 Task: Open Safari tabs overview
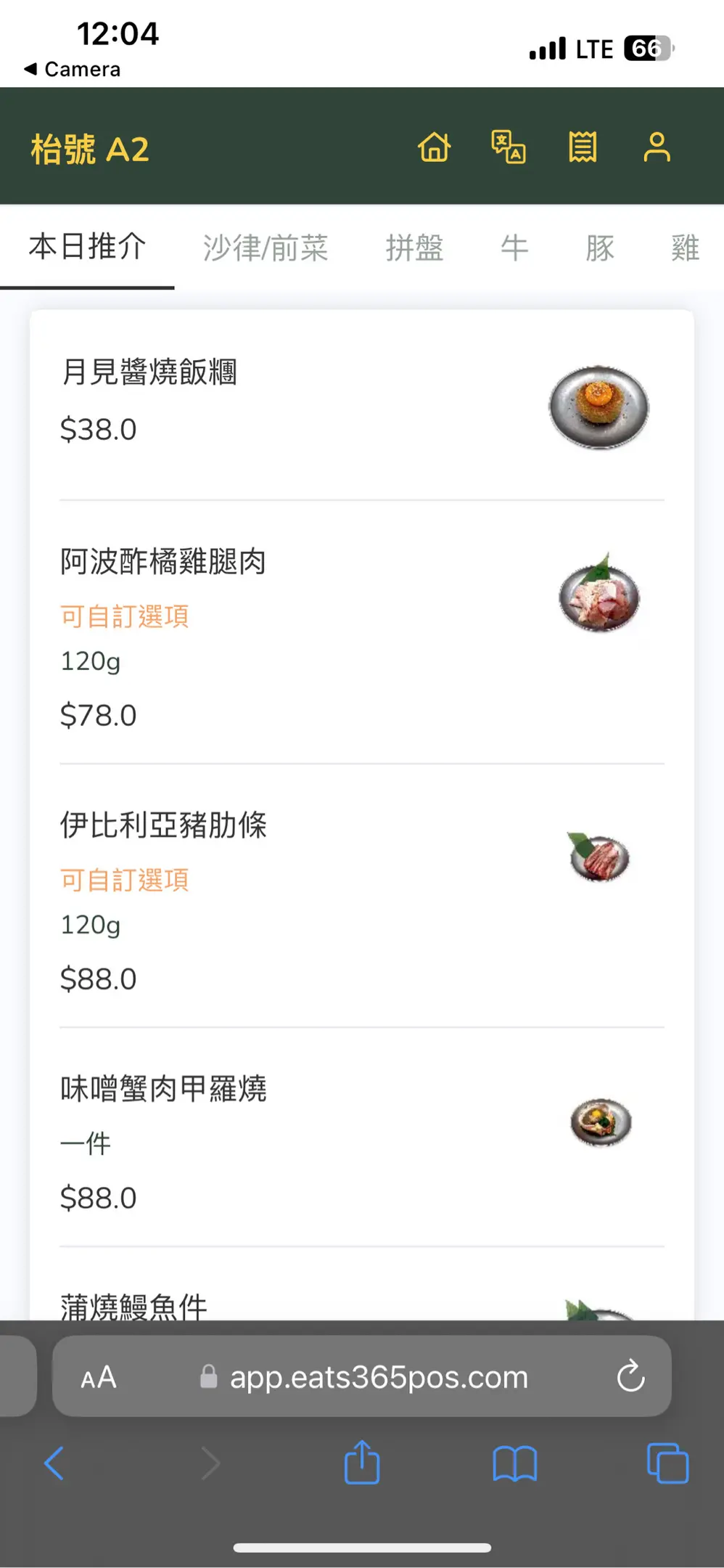point(667,1463)
